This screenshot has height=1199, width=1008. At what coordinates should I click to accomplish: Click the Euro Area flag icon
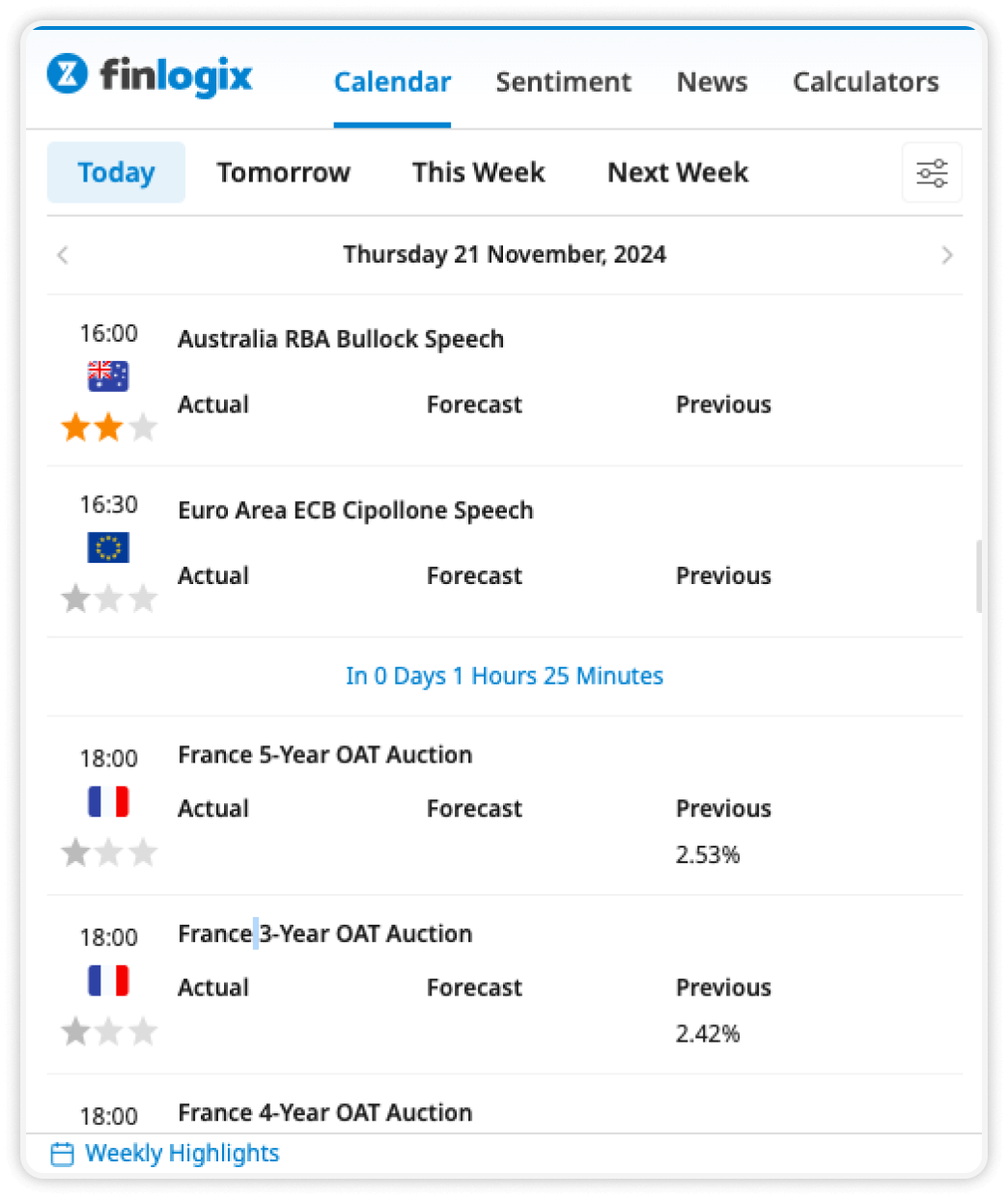coord(108,546)
